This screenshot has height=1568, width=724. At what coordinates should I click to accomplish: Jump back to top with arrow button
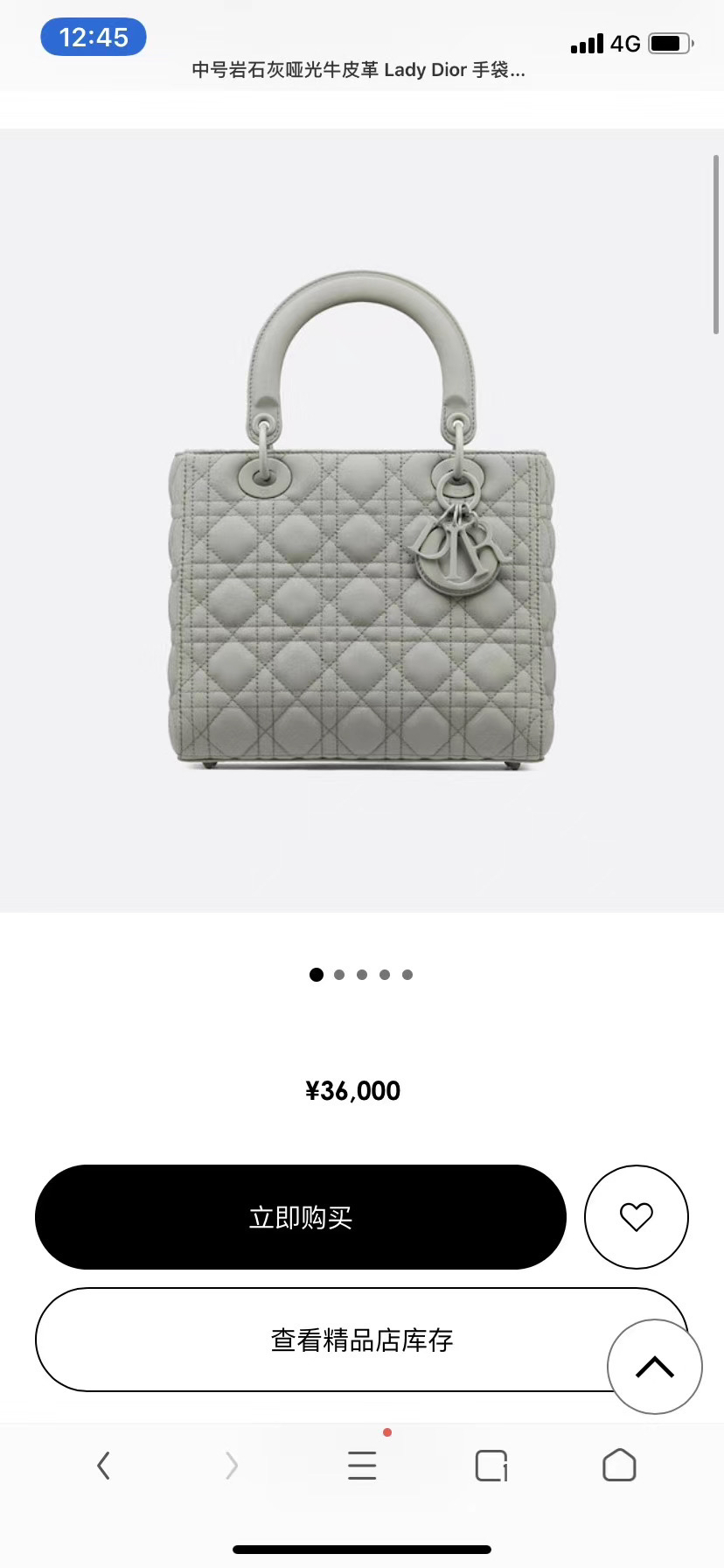[654, 1366]
